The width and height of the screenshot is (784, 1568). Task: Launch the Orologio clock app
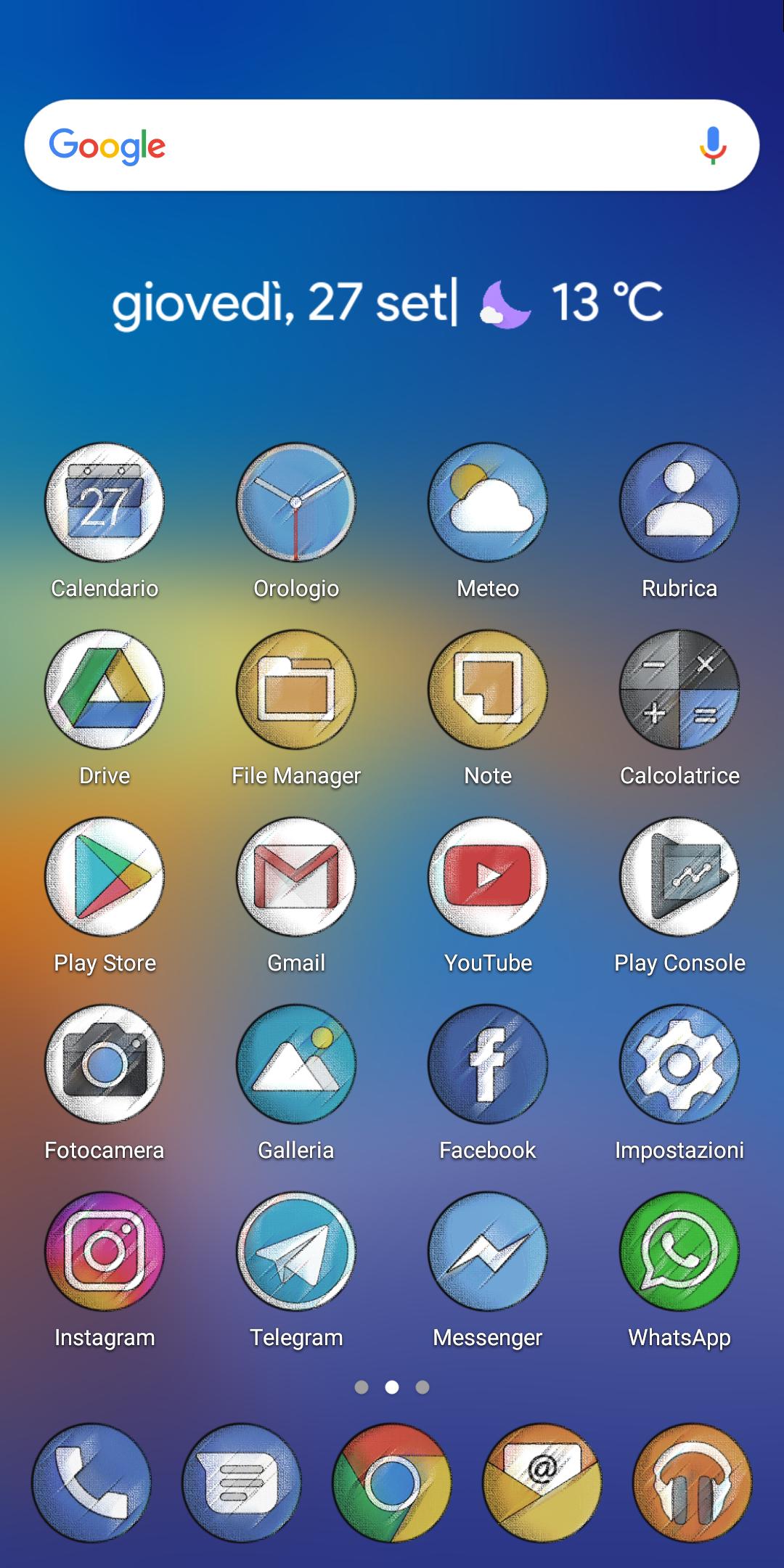(x=296, y=502)
